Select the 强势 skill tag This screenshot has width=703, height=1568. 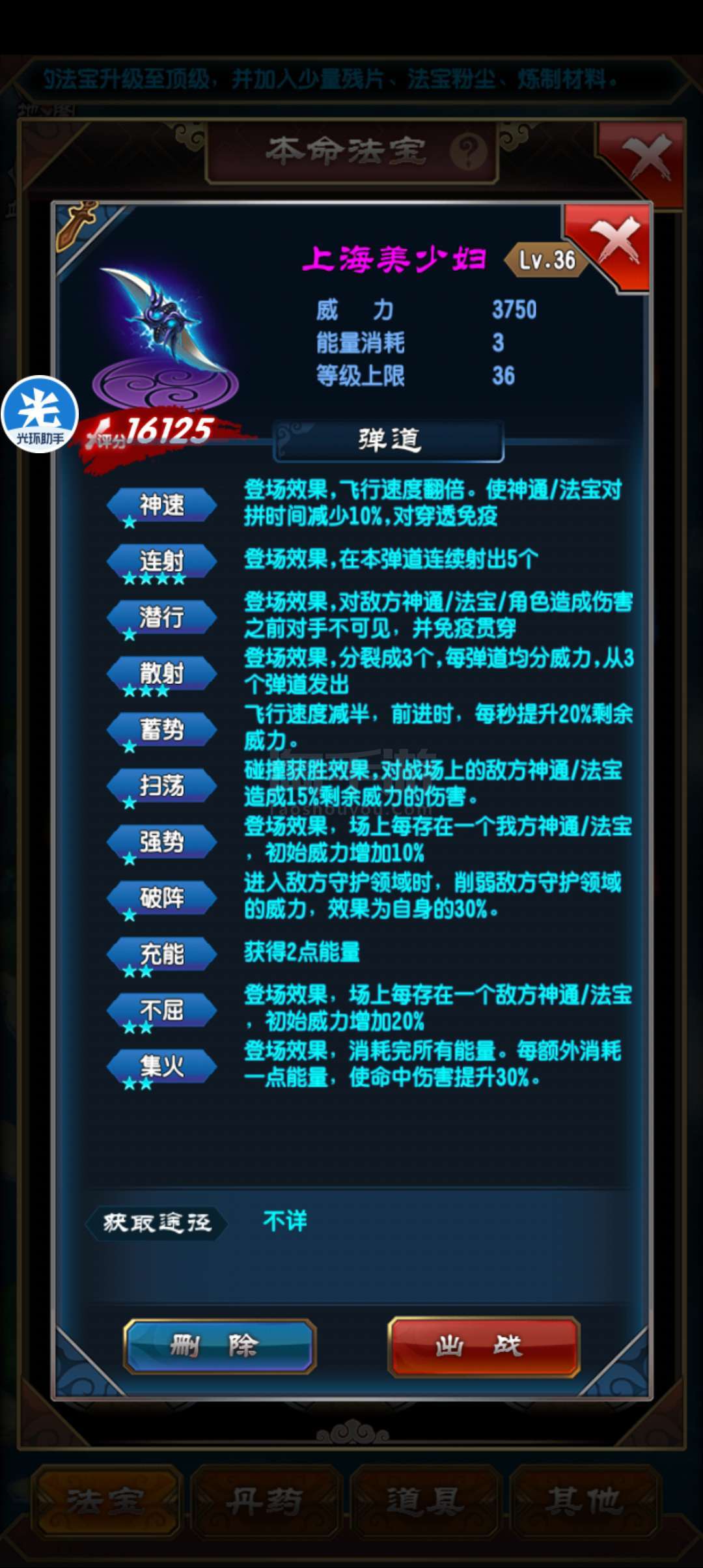[x=161, y=841]
